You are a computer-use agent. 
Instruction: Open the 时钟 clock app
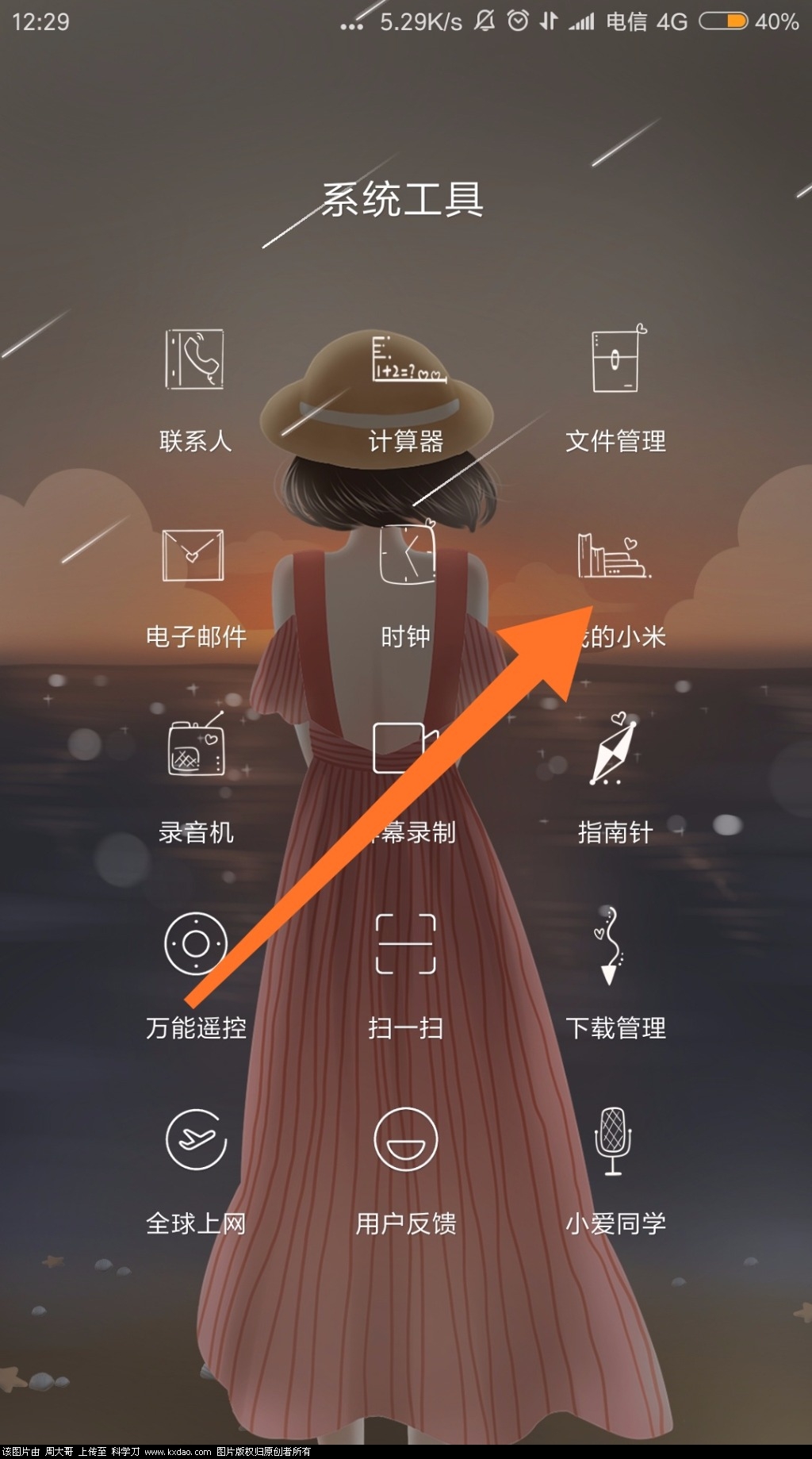point(406,554)
